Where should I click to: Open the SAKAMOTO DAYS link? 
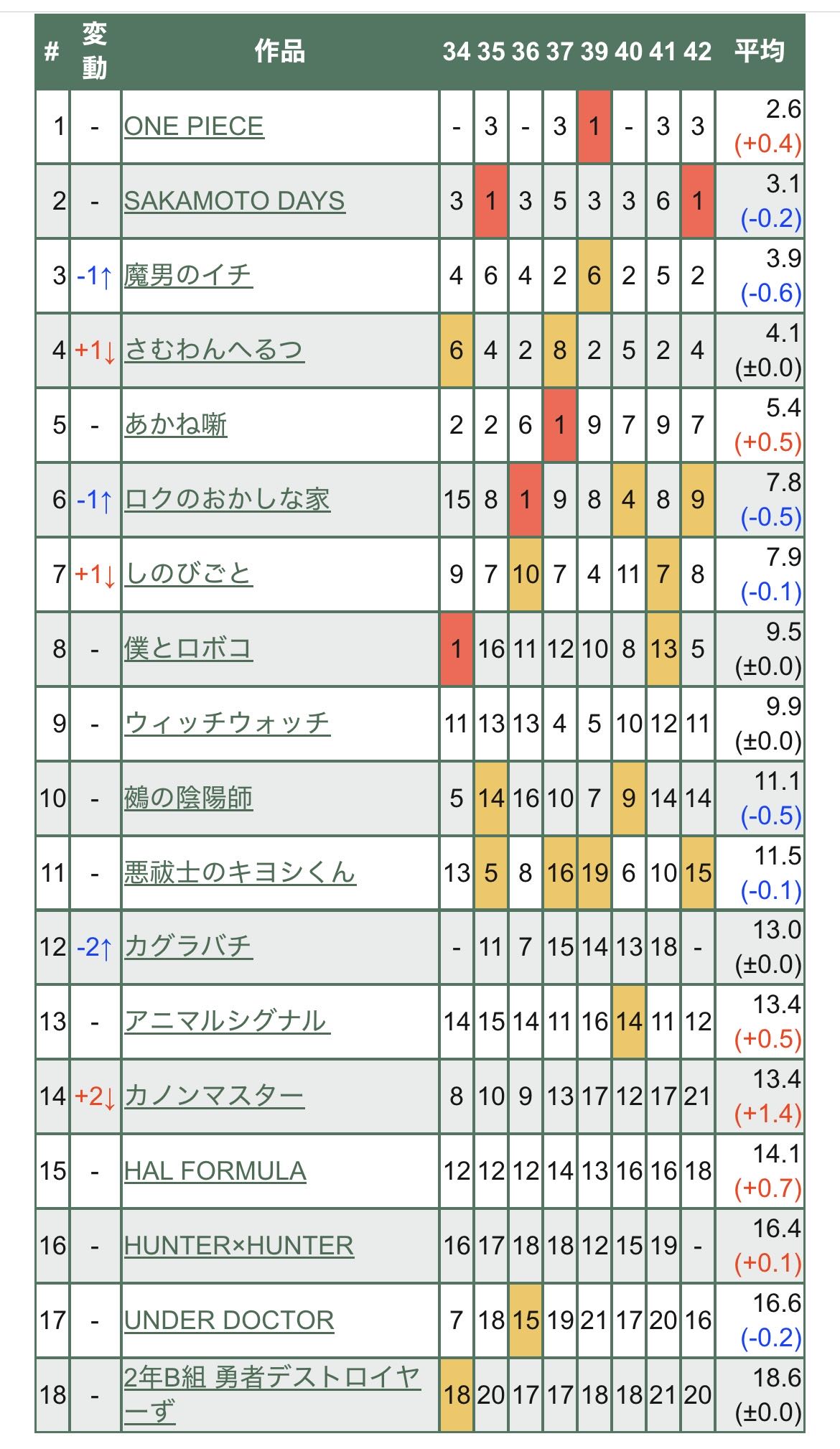pyautogui.click(x=234, y=201)
